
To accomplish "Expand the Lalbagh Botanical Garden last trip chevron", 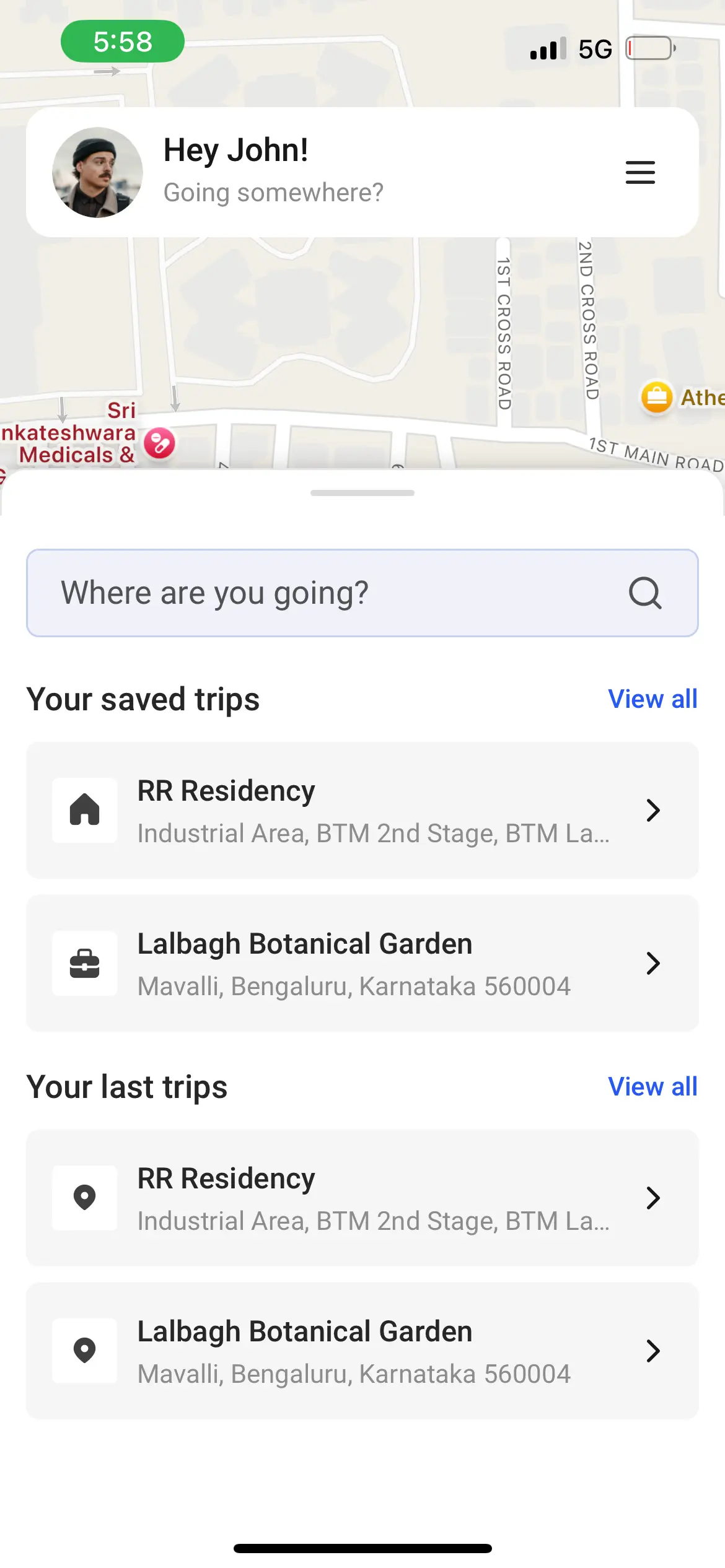I will (654, 1351).
